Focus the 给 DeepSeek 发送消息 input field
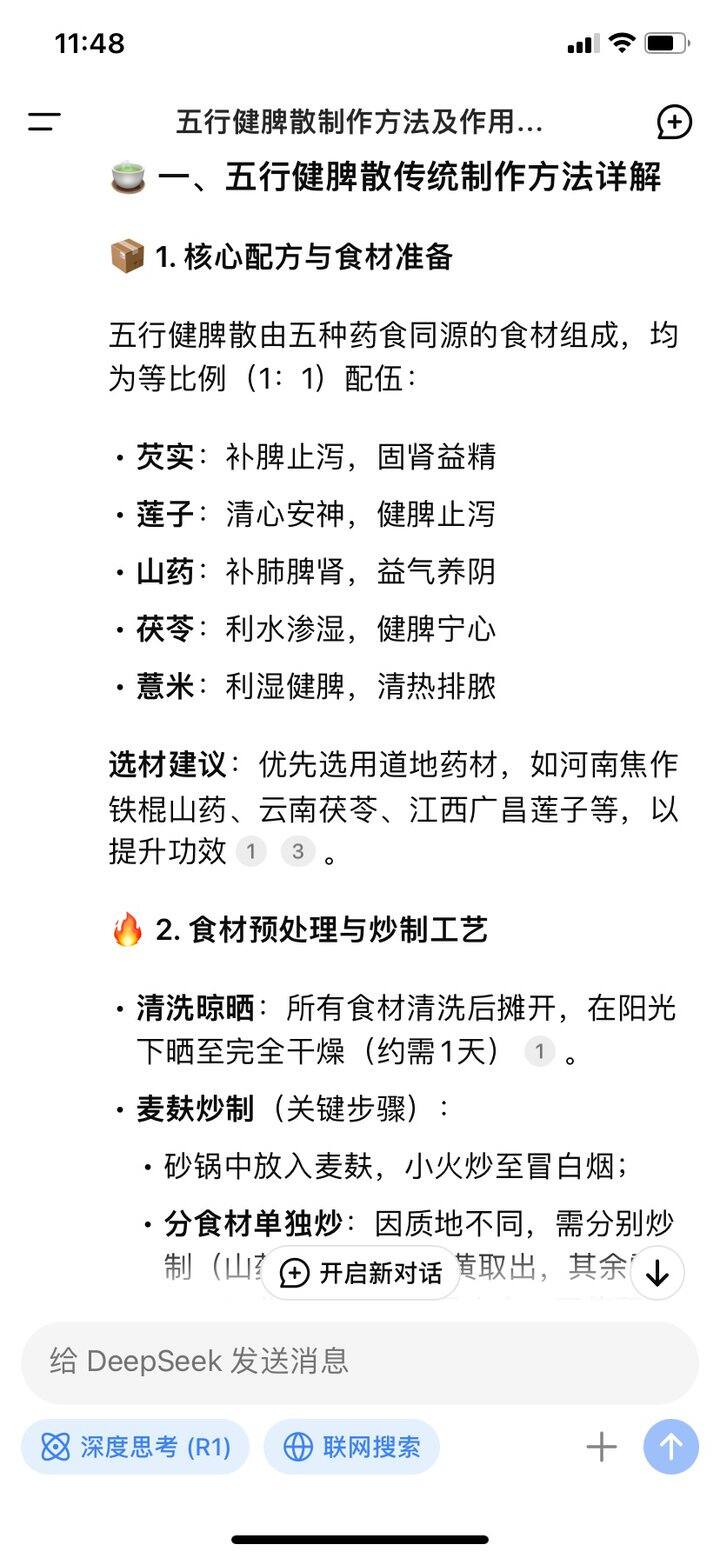 pyautogui.click(x=360, y=1362)
